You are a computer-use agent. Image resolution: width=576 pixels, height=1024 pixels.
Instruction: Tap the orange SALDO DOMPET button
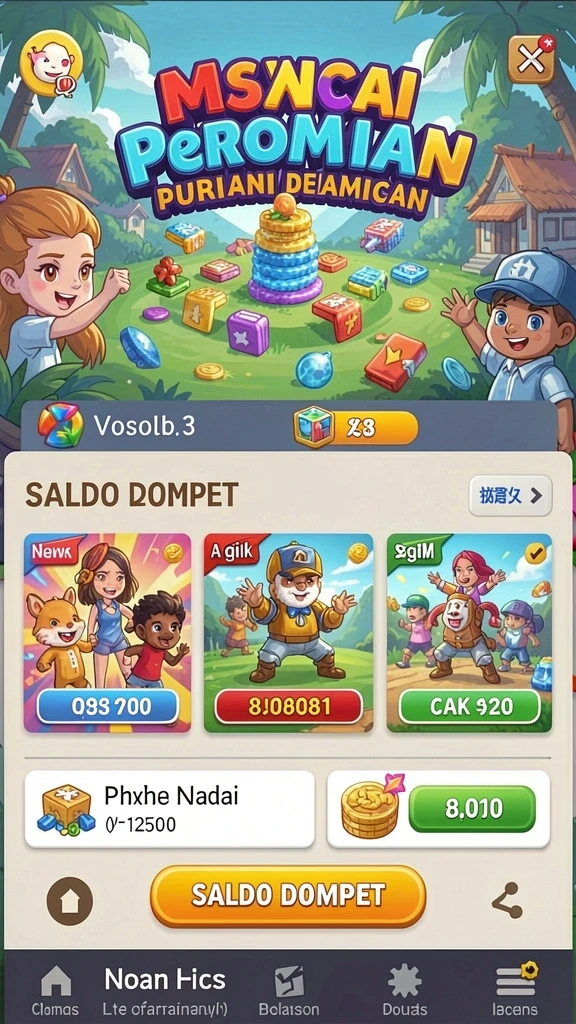pos(288,896)
